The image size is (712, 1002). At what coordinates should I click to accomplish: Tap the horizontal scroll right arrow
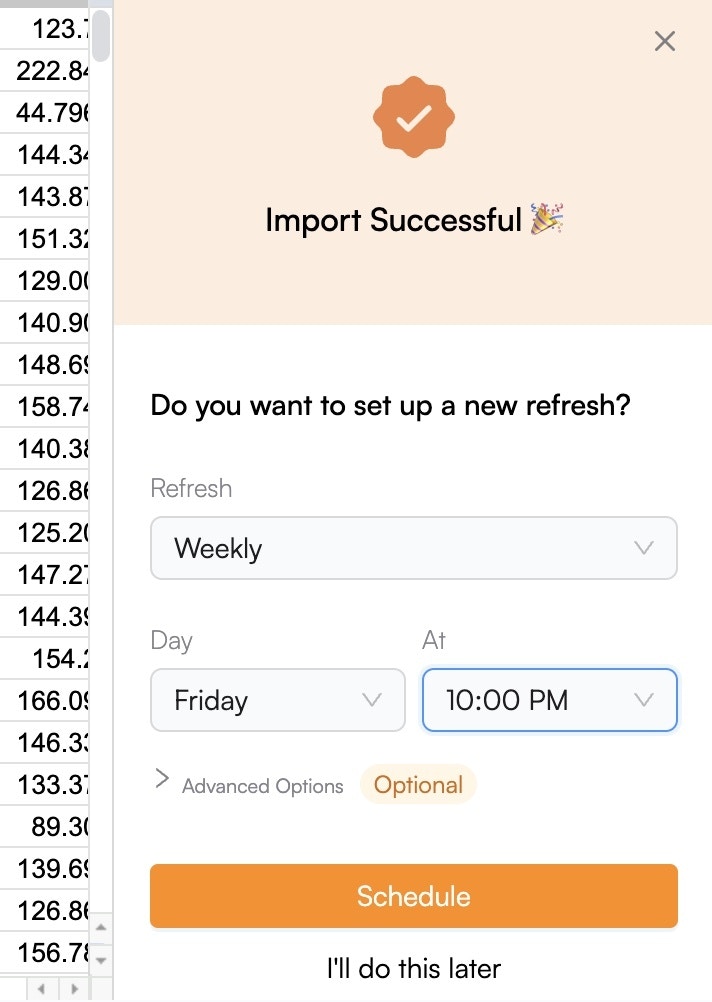pos(74,989)
